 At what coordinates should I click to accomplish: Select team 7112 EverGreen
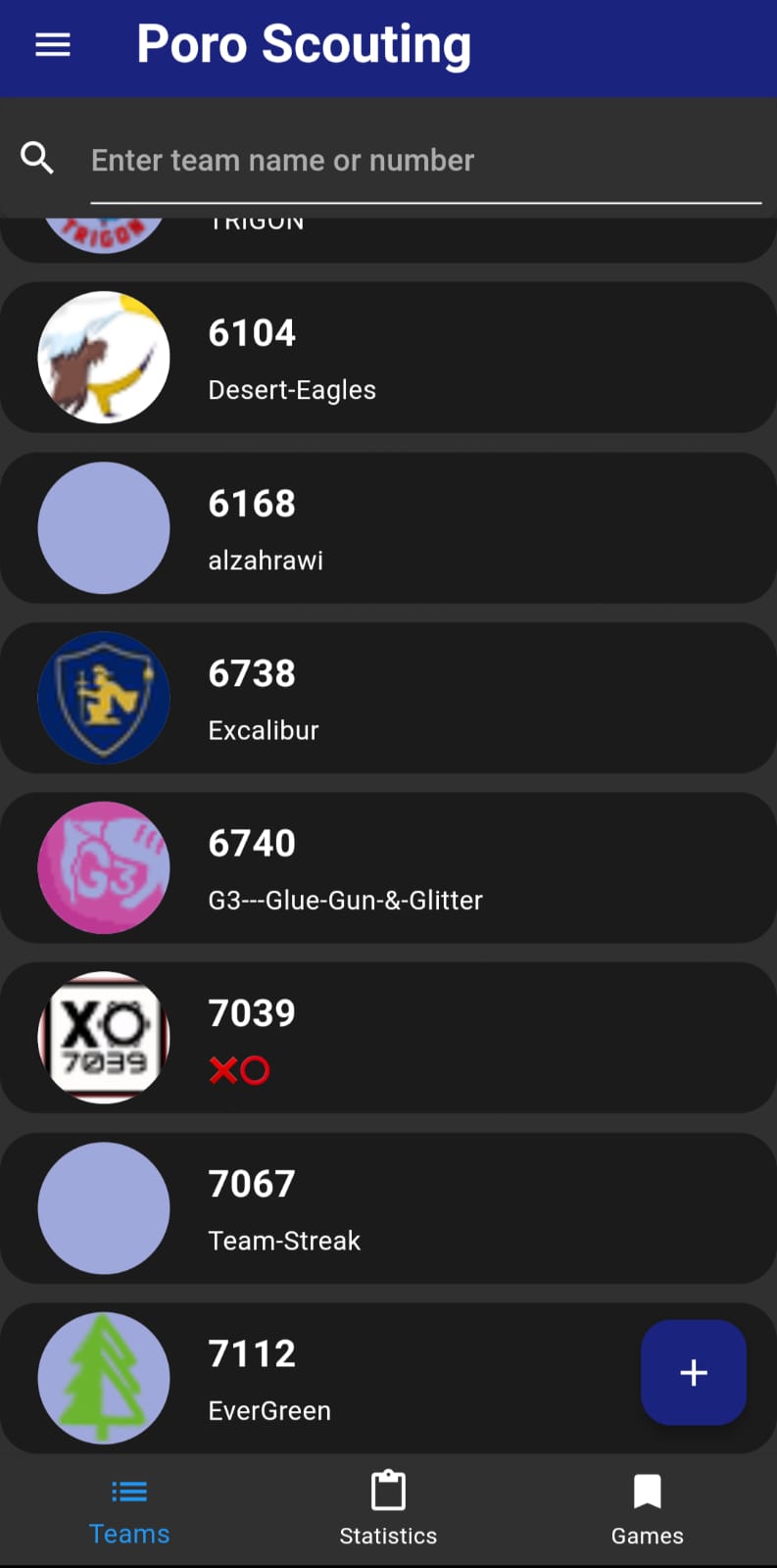333,1379
